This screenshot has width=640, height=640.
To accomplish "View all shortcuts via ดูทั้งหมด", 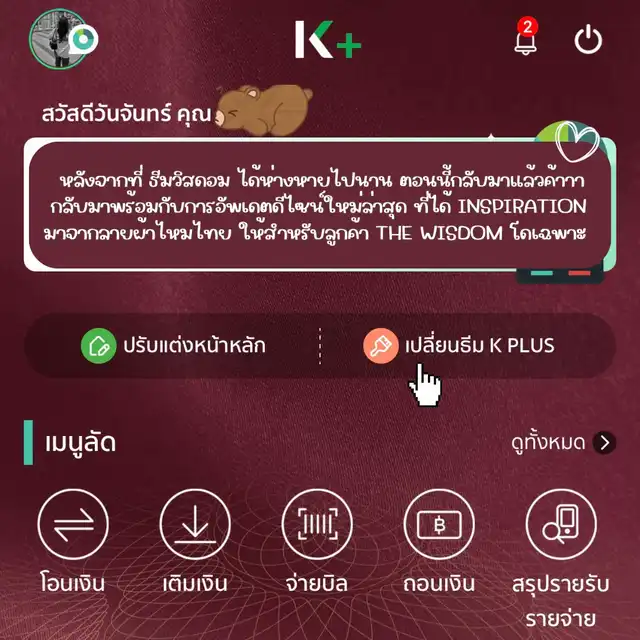I will coord(558,443).
